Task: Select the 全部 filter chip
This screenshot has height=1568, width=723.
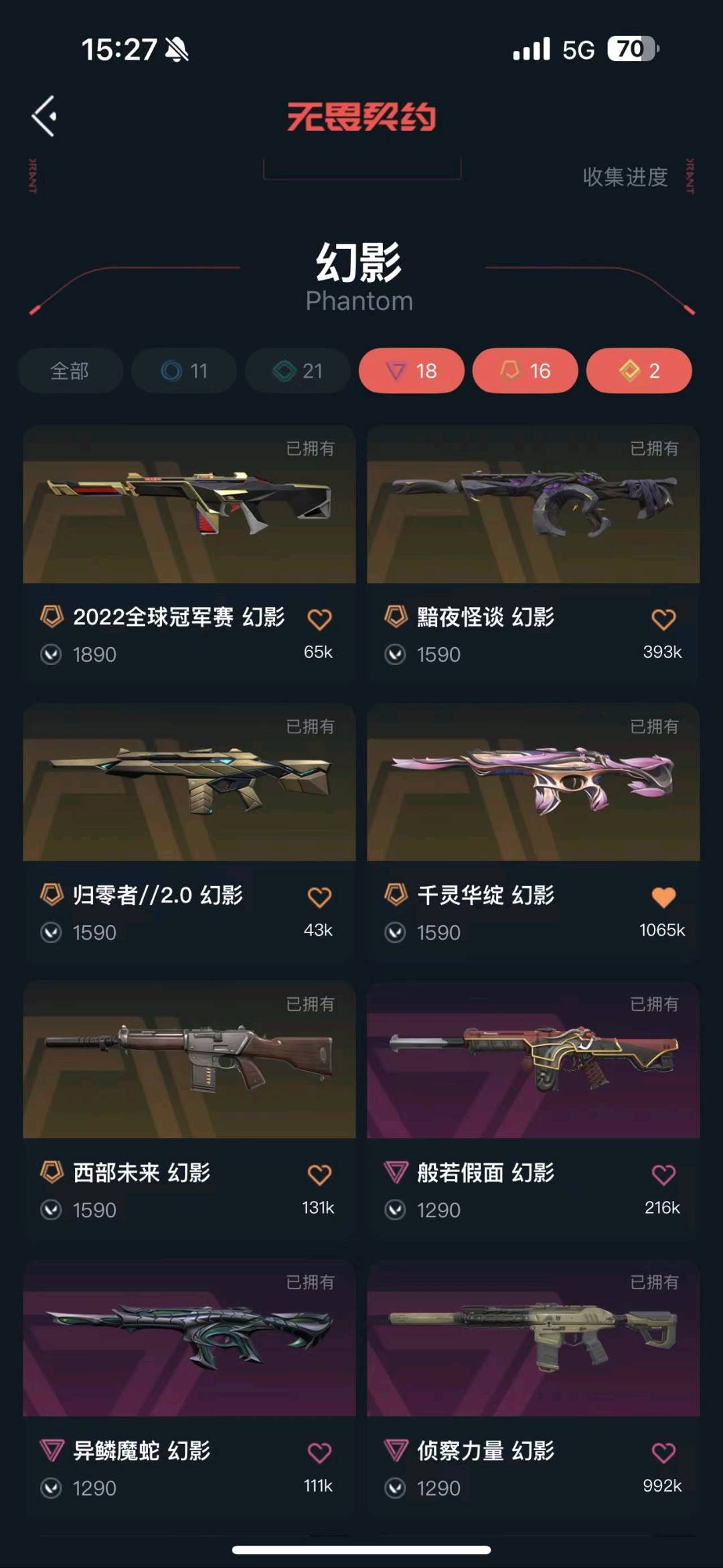Action: (x=70, y=370)
